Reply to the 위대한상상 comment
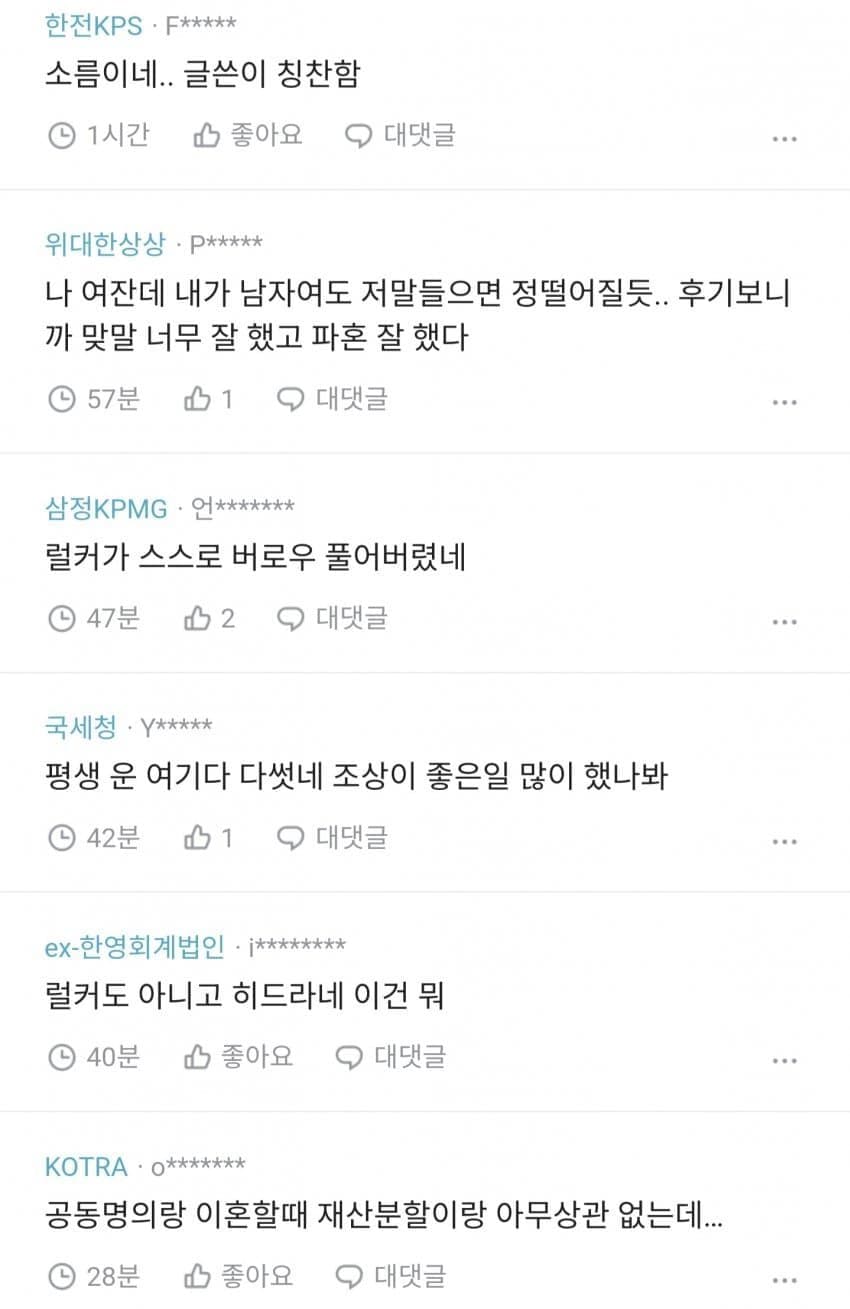This screenshot has height=1309, width=850. point(332,399)
